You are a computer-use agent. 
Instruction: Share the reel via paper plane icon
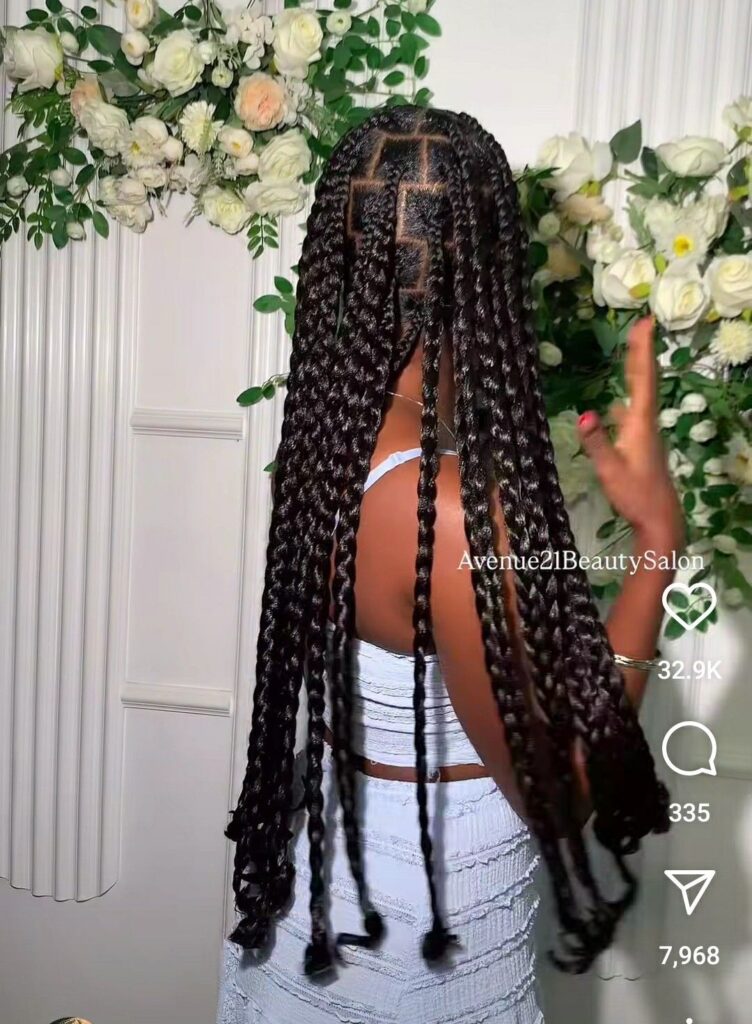[x=689, y=890]
